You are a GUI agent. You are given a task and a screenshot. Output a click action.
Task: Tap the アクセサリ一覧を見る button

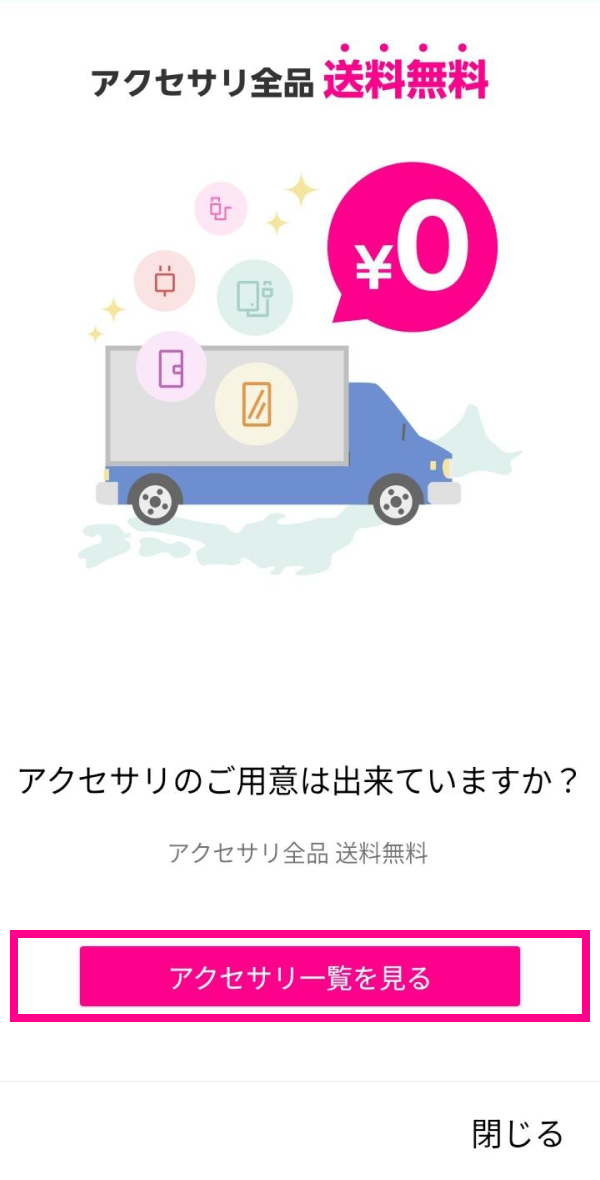click(x=300, y=976)
